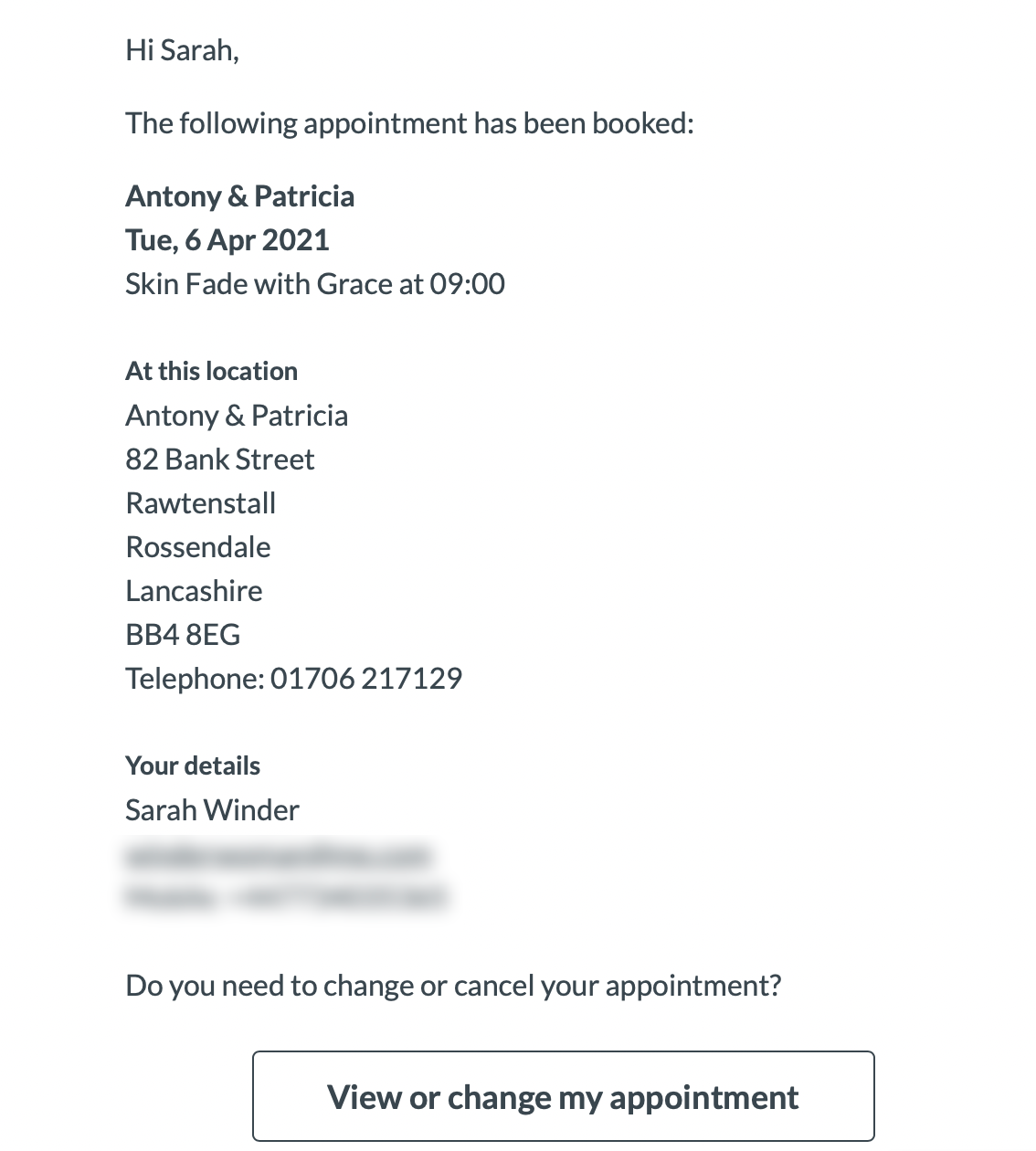Screen dimensions: 1036x1151
Task: Click the At this location heading
Action: click(x=211, y=371)
